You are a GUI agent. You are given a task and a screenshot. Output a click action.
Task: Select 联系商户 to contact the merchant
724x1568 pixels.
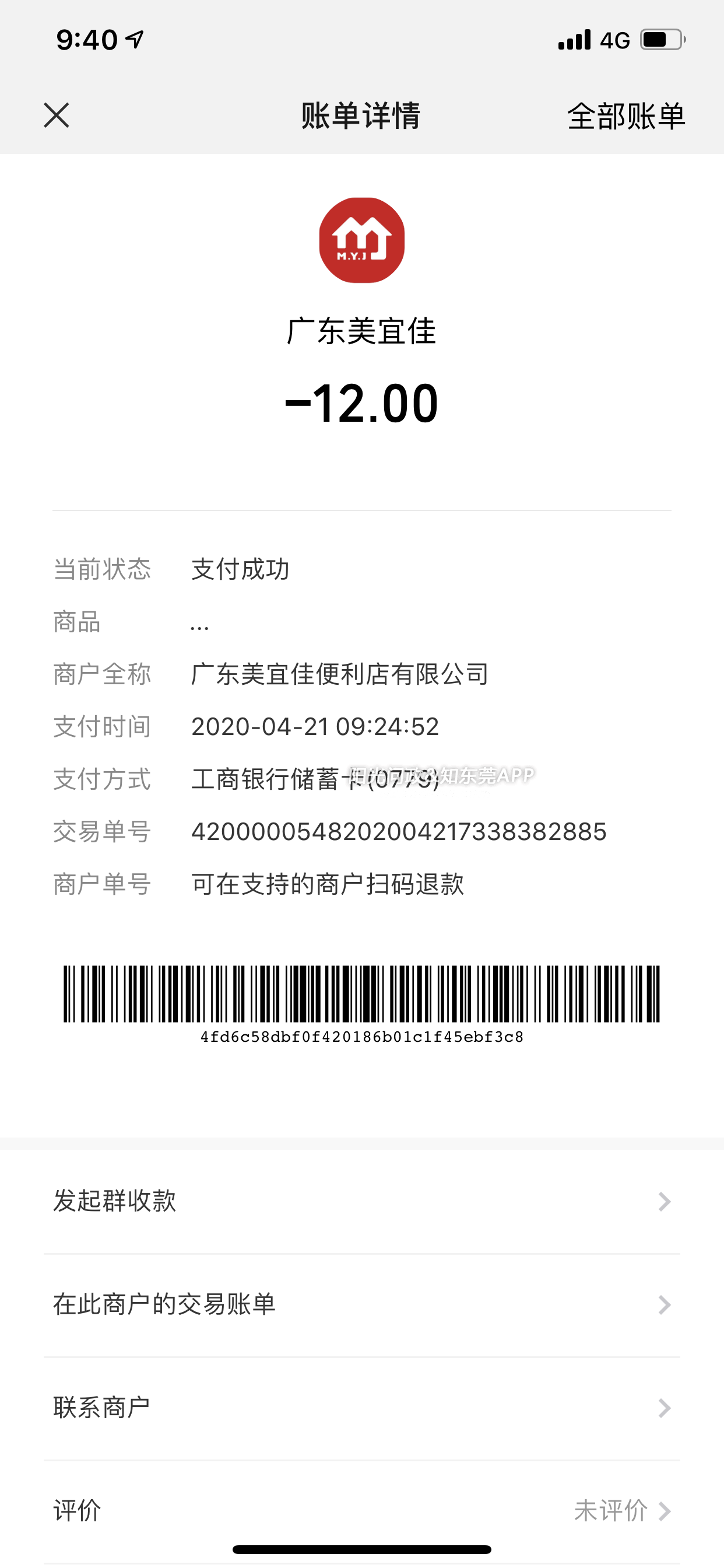click(x=361, y=1408)
